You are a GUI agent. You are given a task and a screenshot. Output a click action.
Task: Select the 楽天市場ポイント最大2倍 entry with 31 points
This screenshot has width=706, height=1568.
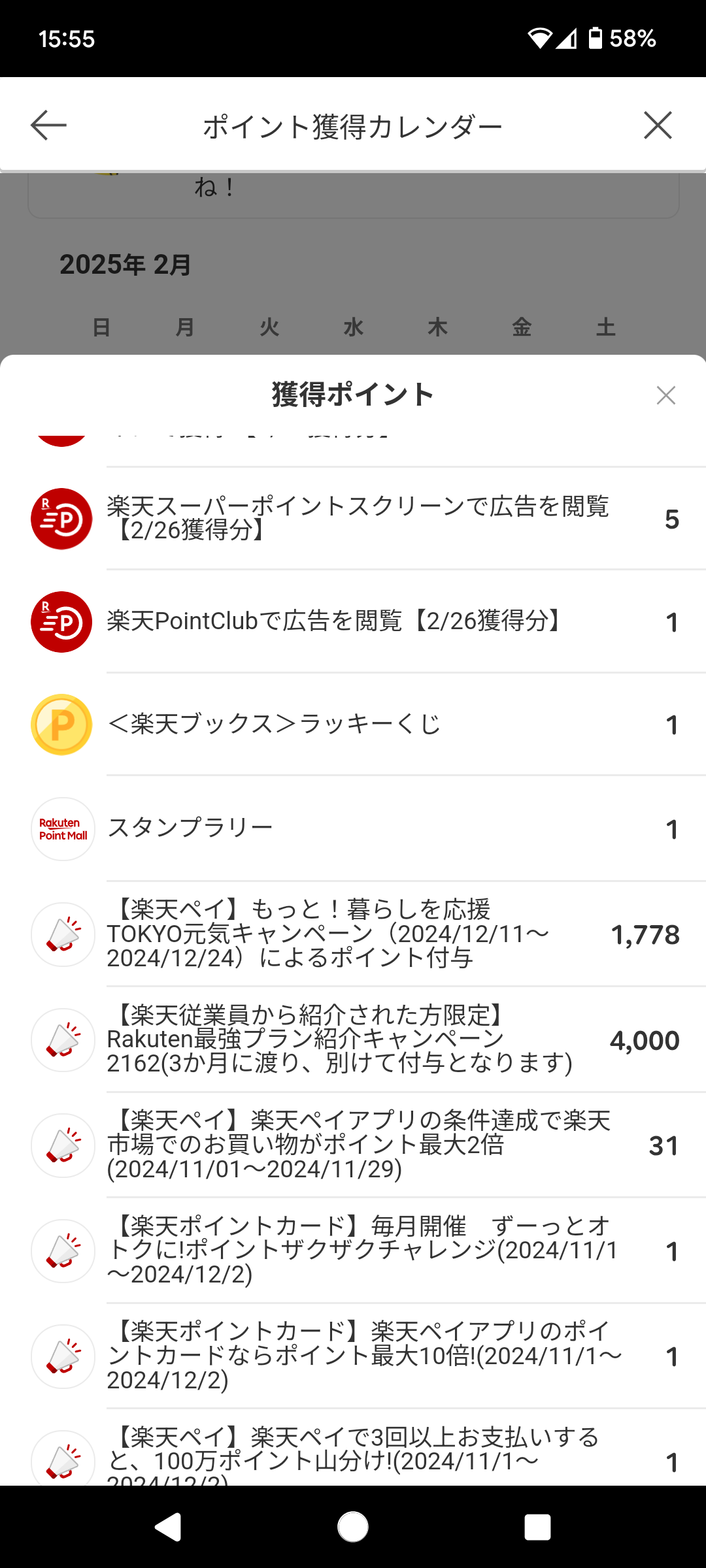353,1145
